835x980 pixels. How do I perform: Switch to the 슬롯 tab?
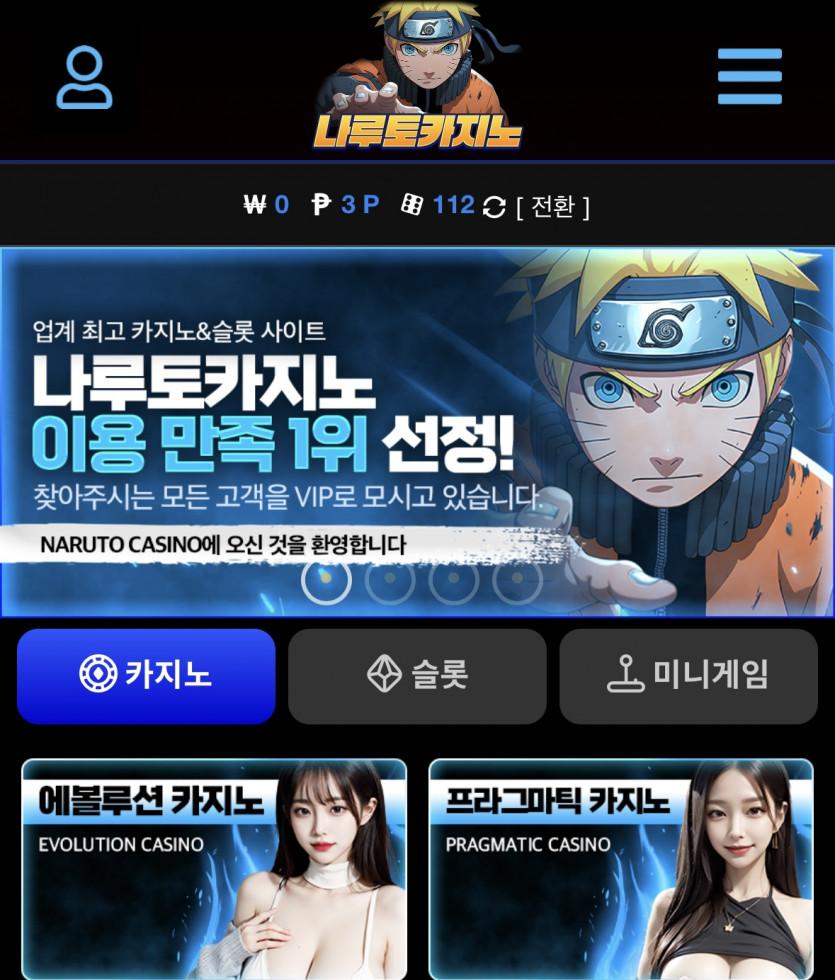pyautogui.click(x=417, y=675)
